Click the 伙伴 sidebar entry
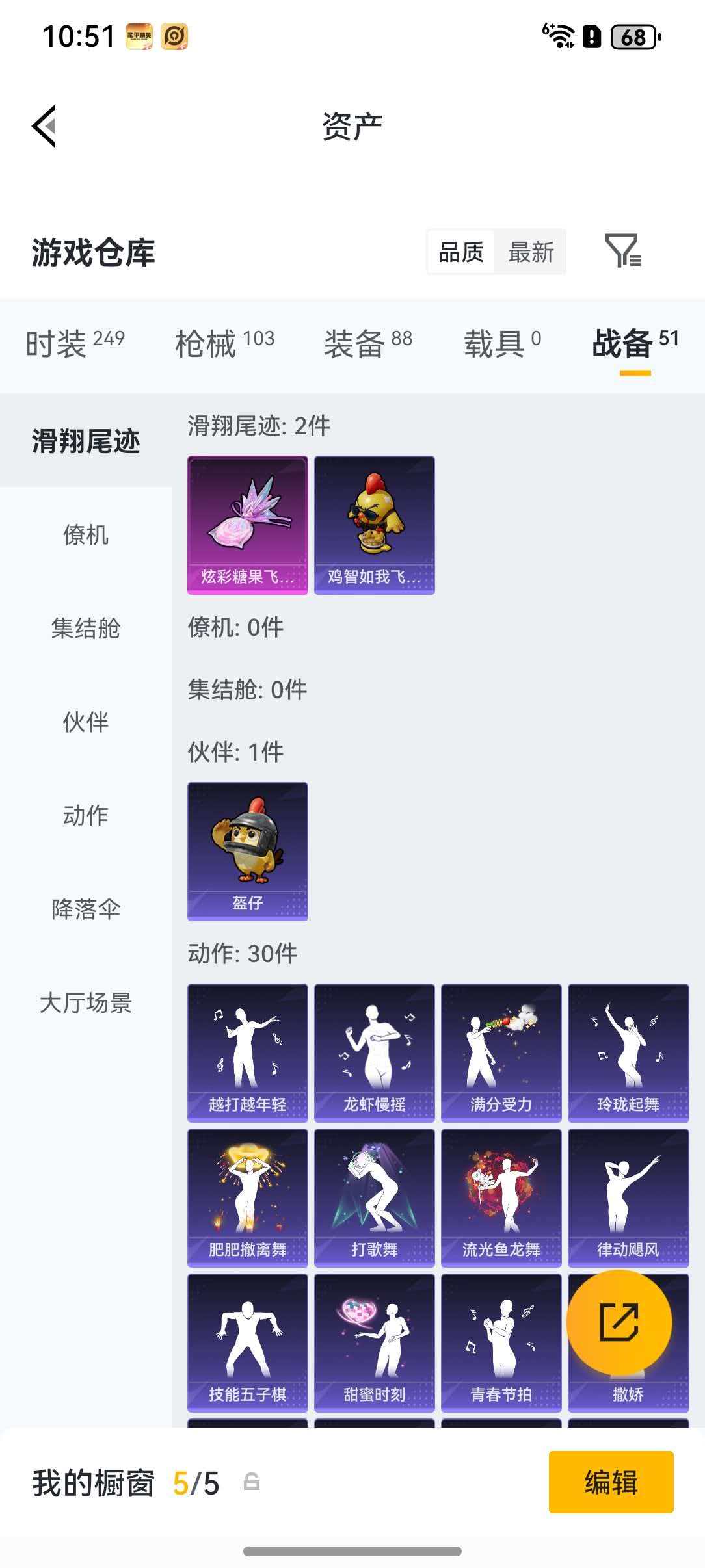The width and height of the screenshot is (705, 1568). coord(85,722)
